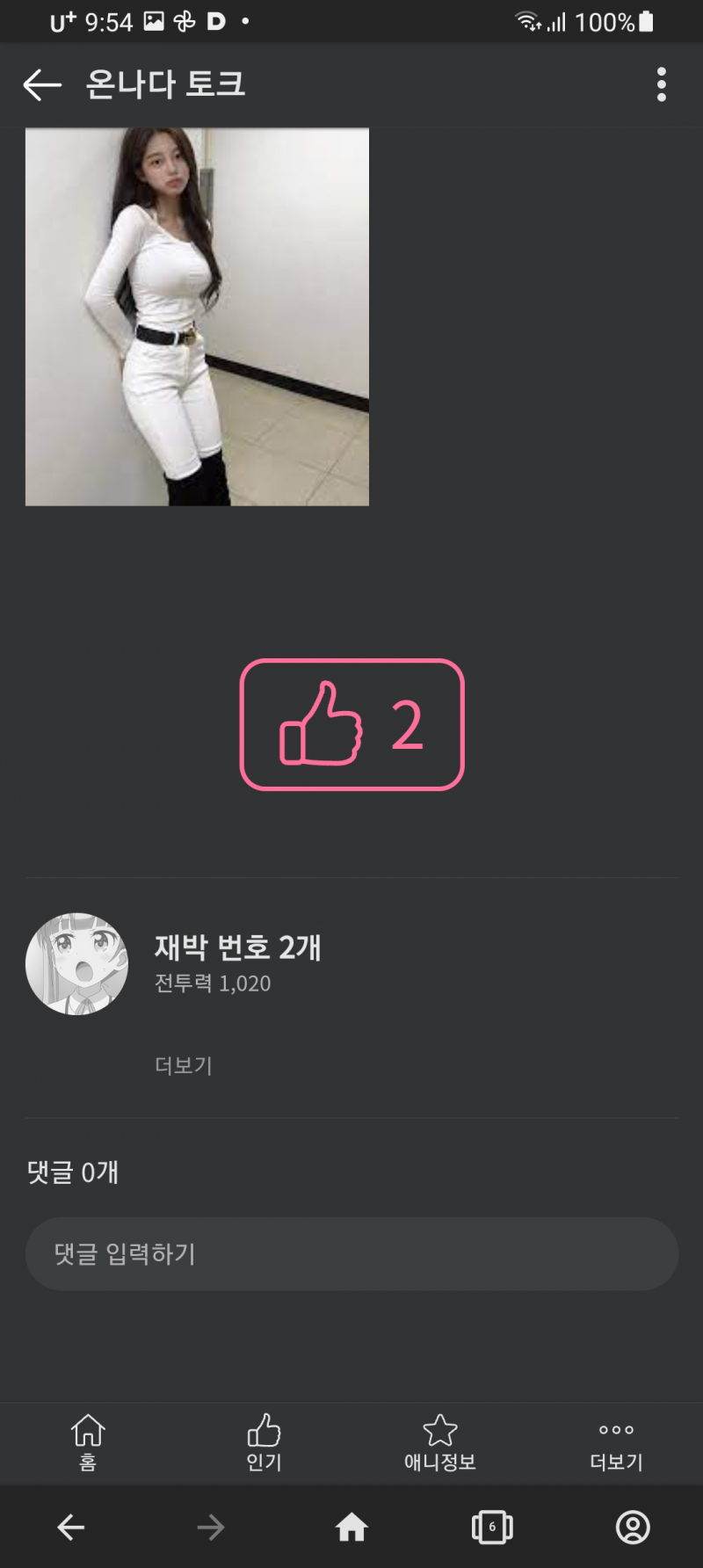Like this post with the thumbs-up button
Screen dimensions: 703x1568
(351, 724)
